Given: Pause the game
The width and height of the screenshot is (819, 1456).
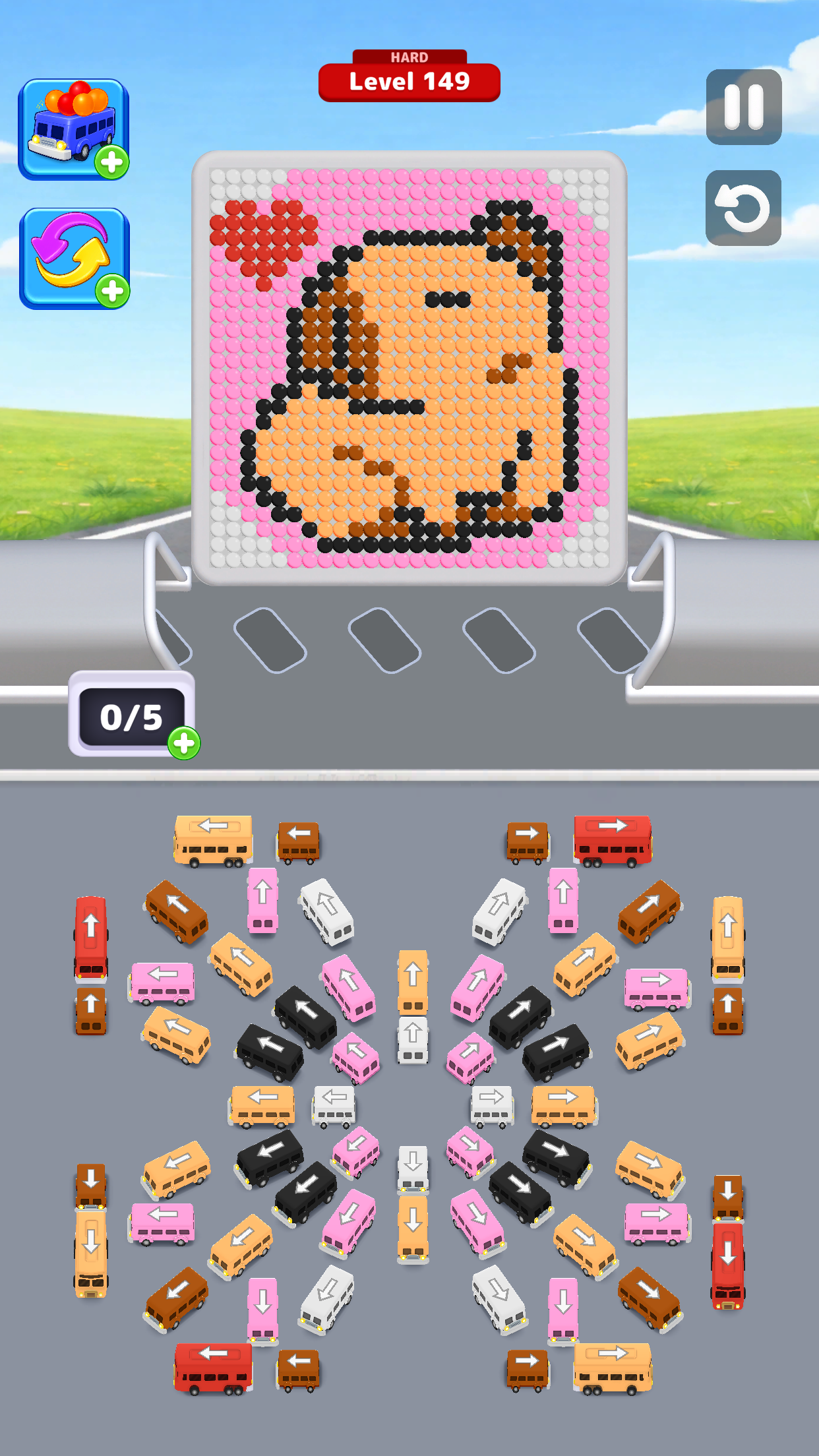Looking at the screenshot, I should (x=743, y=107).
